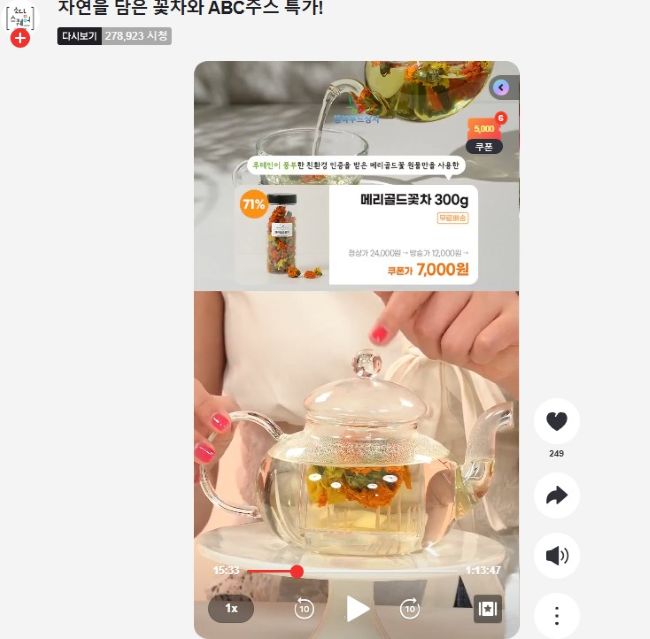Seek using the red progress bar

click(x=296, y=571)
